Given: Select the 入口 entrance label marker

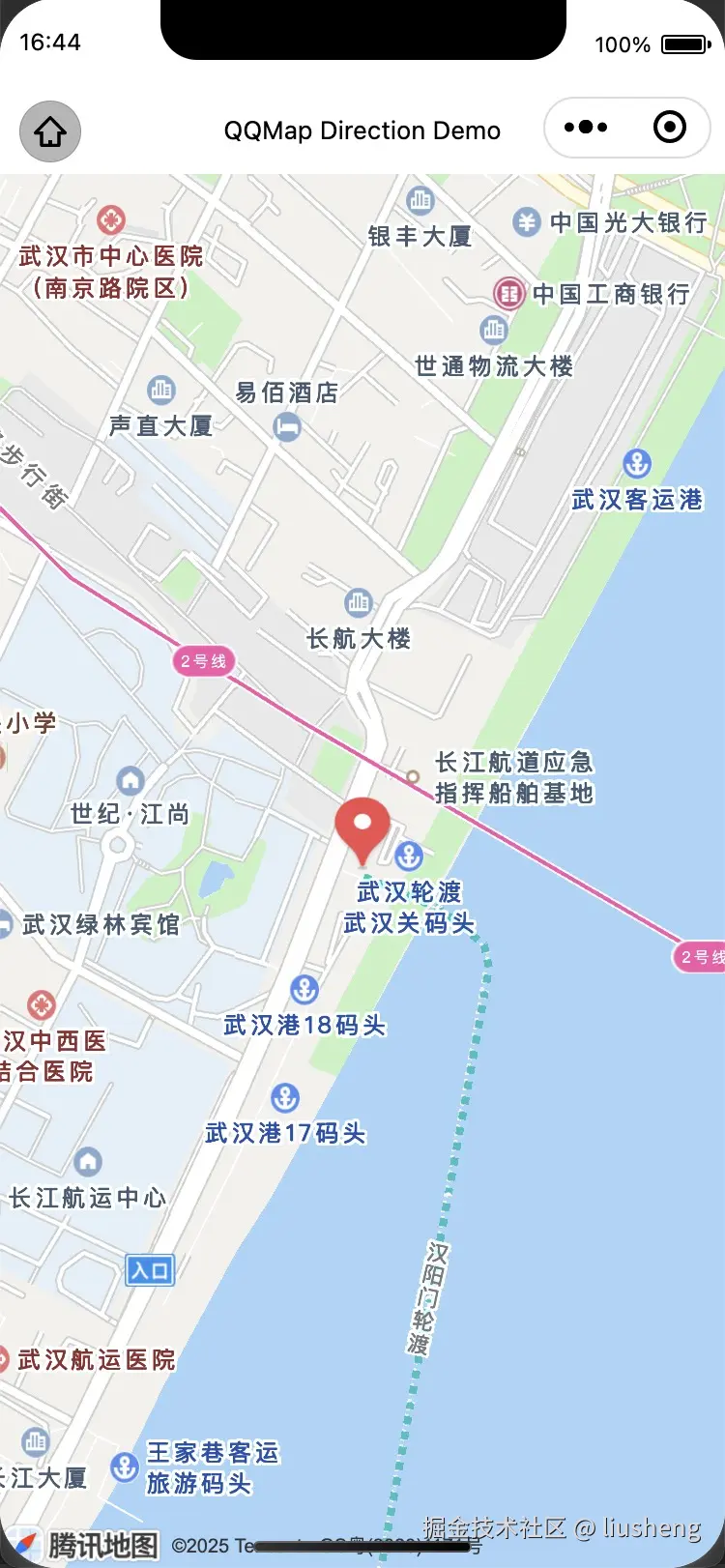Looking at the screenshot, I should pos(151,1270).
